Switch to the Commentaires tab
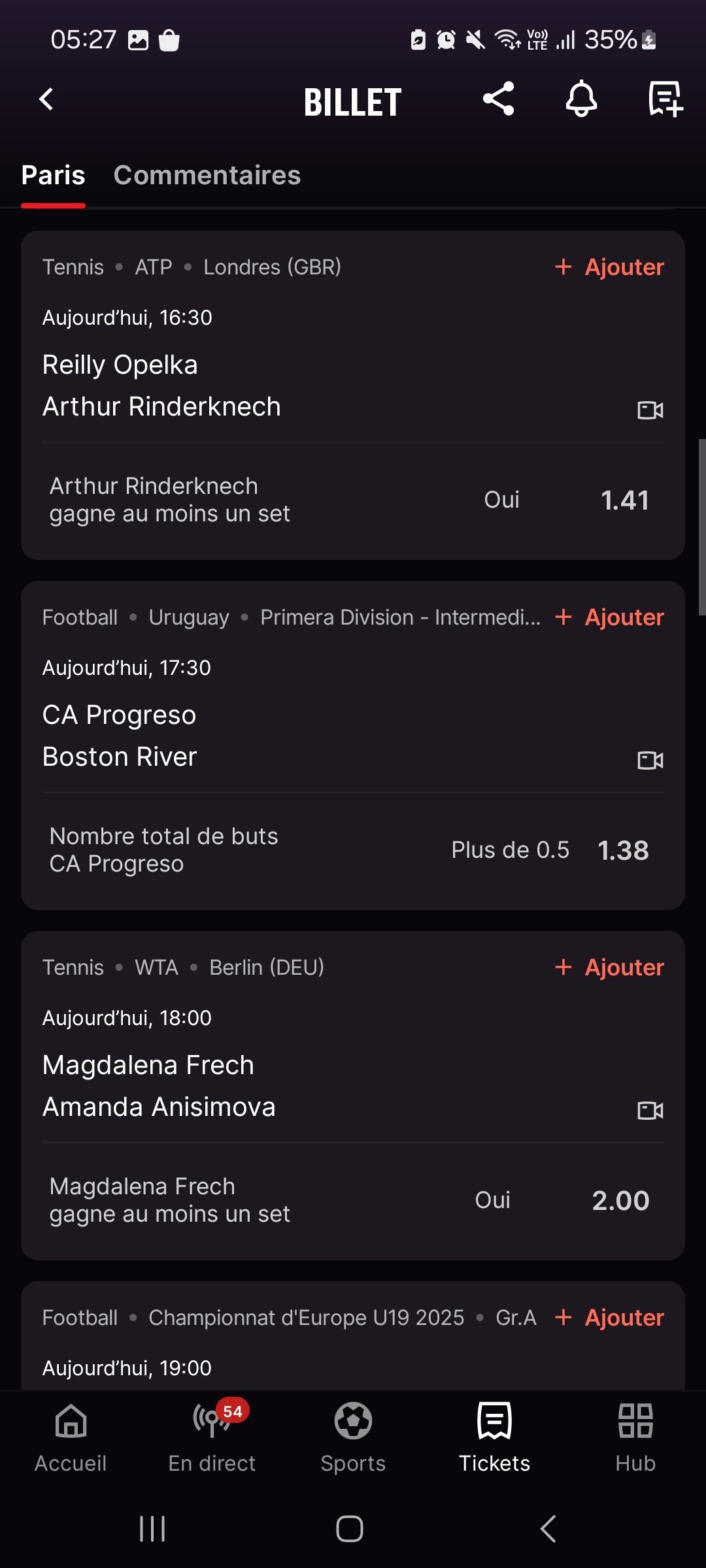 [207, 175]
